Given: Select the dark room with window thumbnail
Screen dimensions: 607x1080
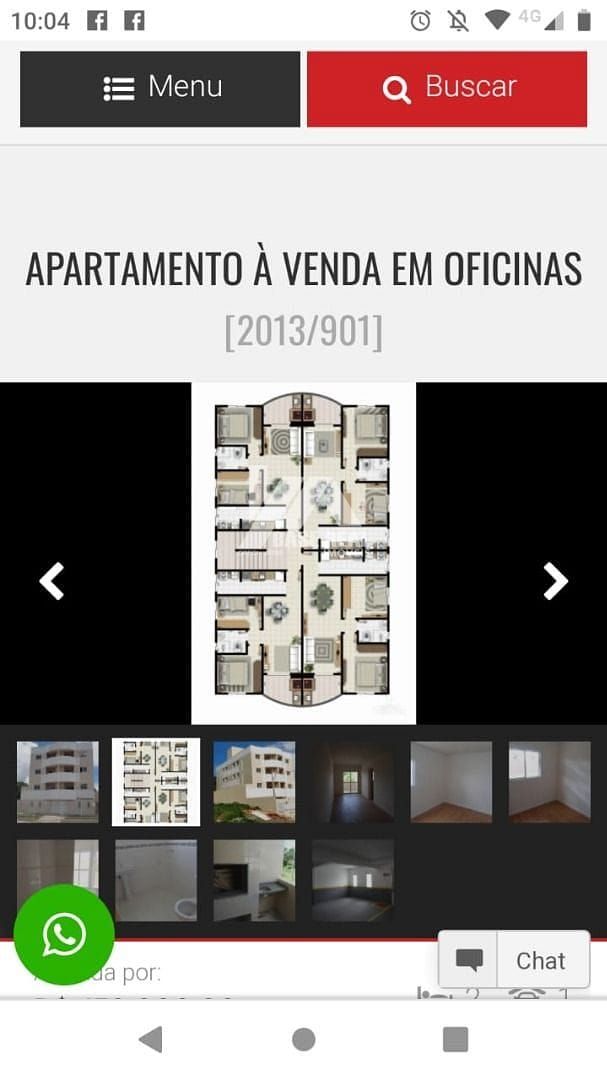Looking at the screenshot, I should click(x=352, y=781).
